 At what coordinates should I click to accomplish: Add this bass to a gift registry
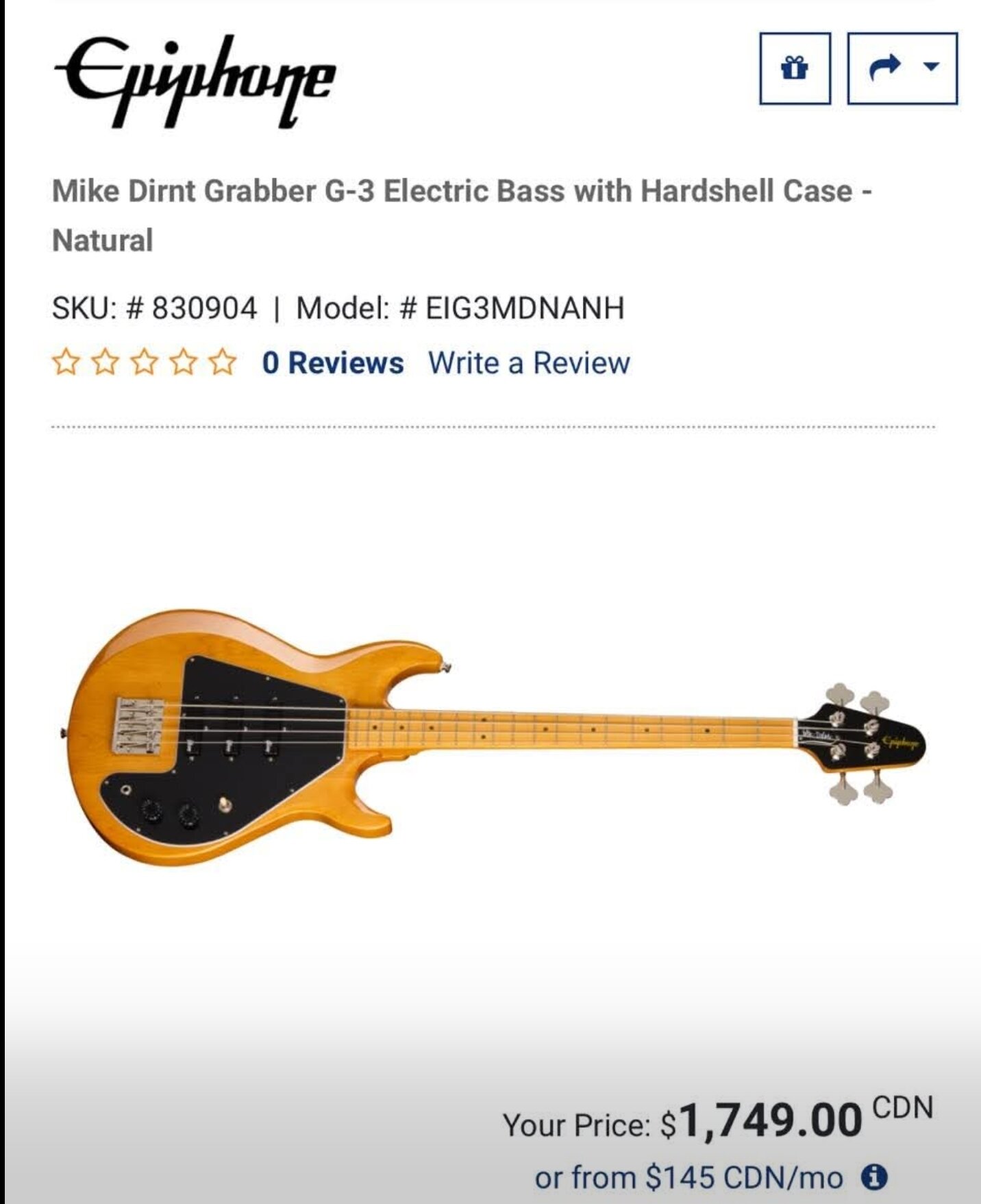(795, 69)
